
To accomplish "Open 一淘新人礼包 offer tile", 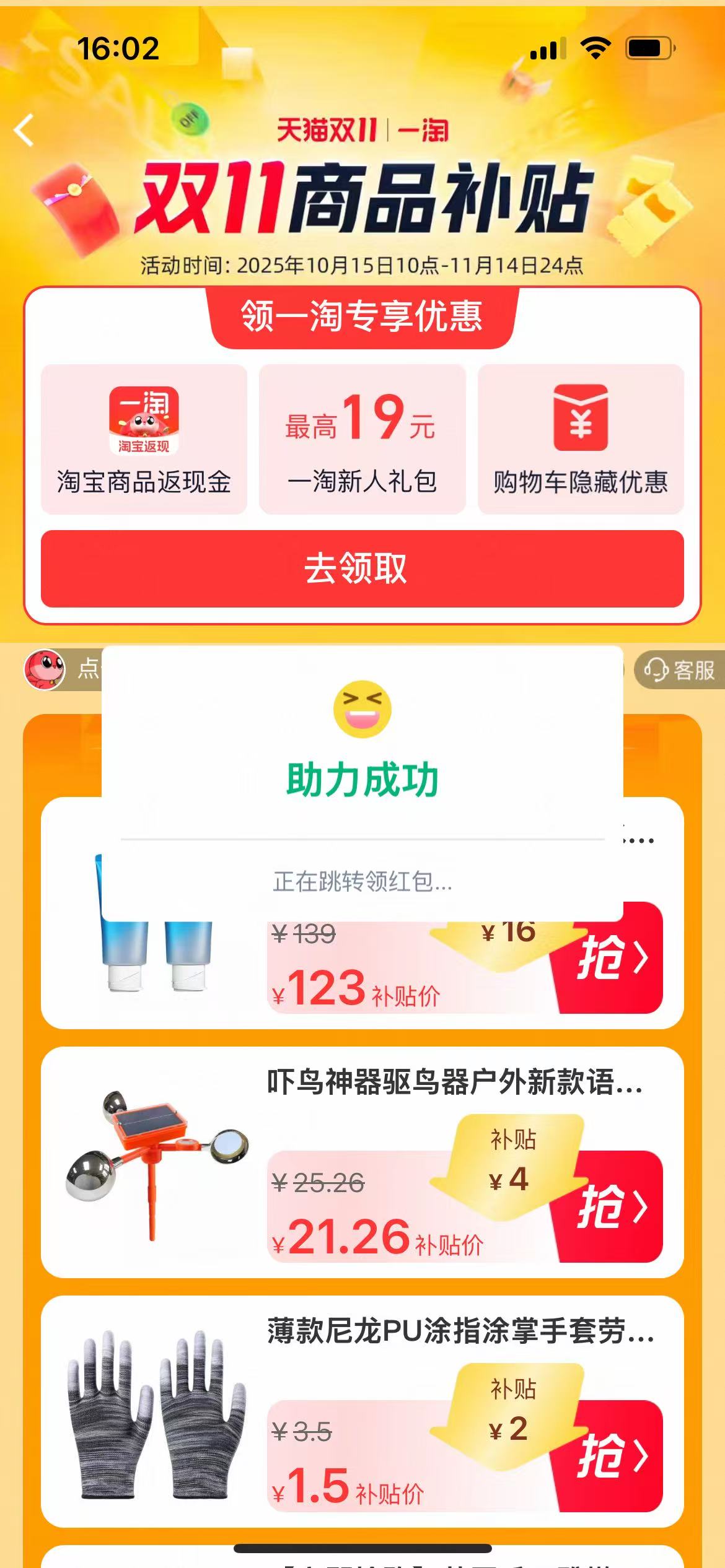I will (x=362, y=439).
